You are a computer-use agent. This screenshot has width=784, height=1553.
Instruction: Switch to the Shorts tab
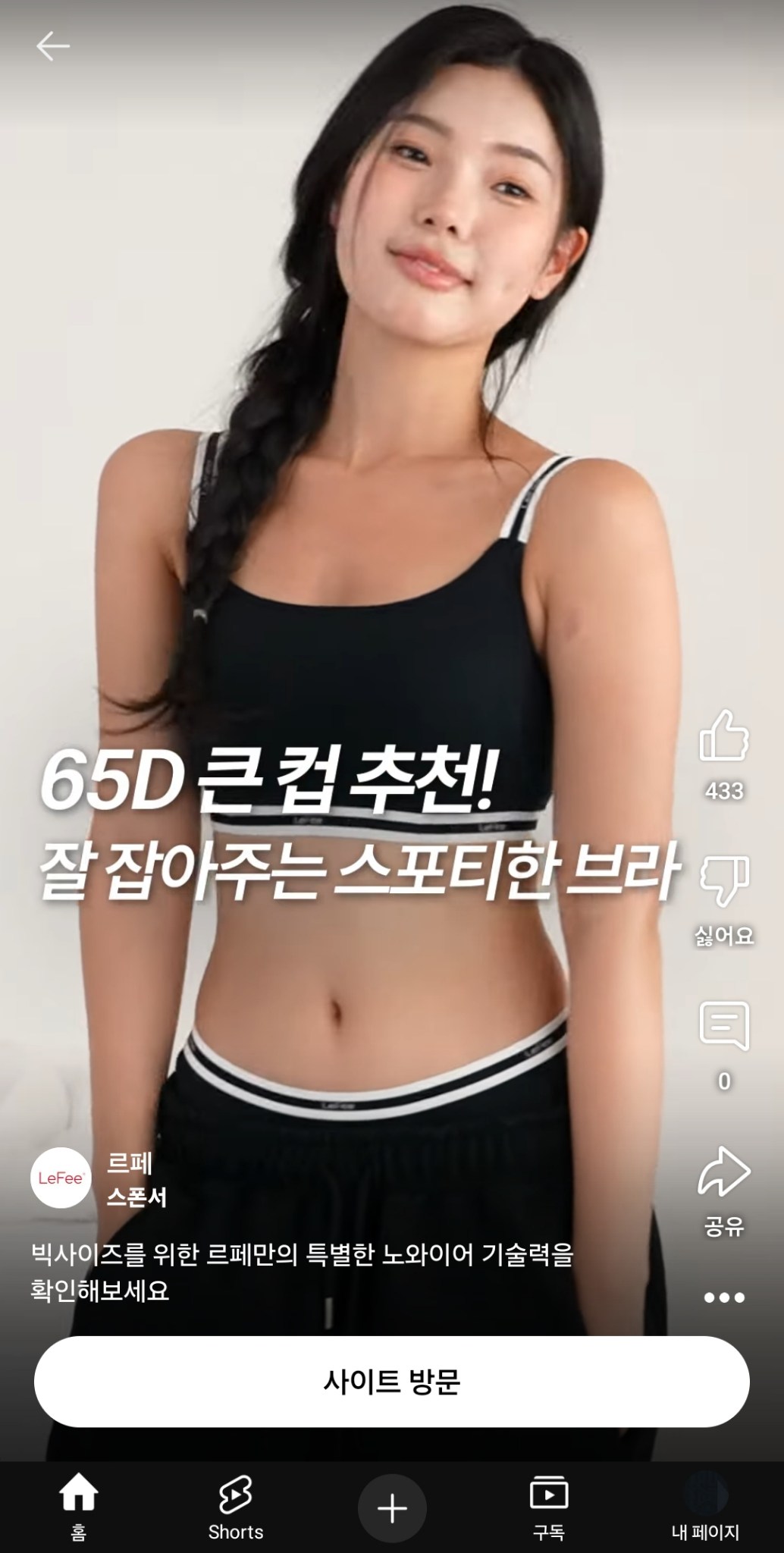point(236,1505)
